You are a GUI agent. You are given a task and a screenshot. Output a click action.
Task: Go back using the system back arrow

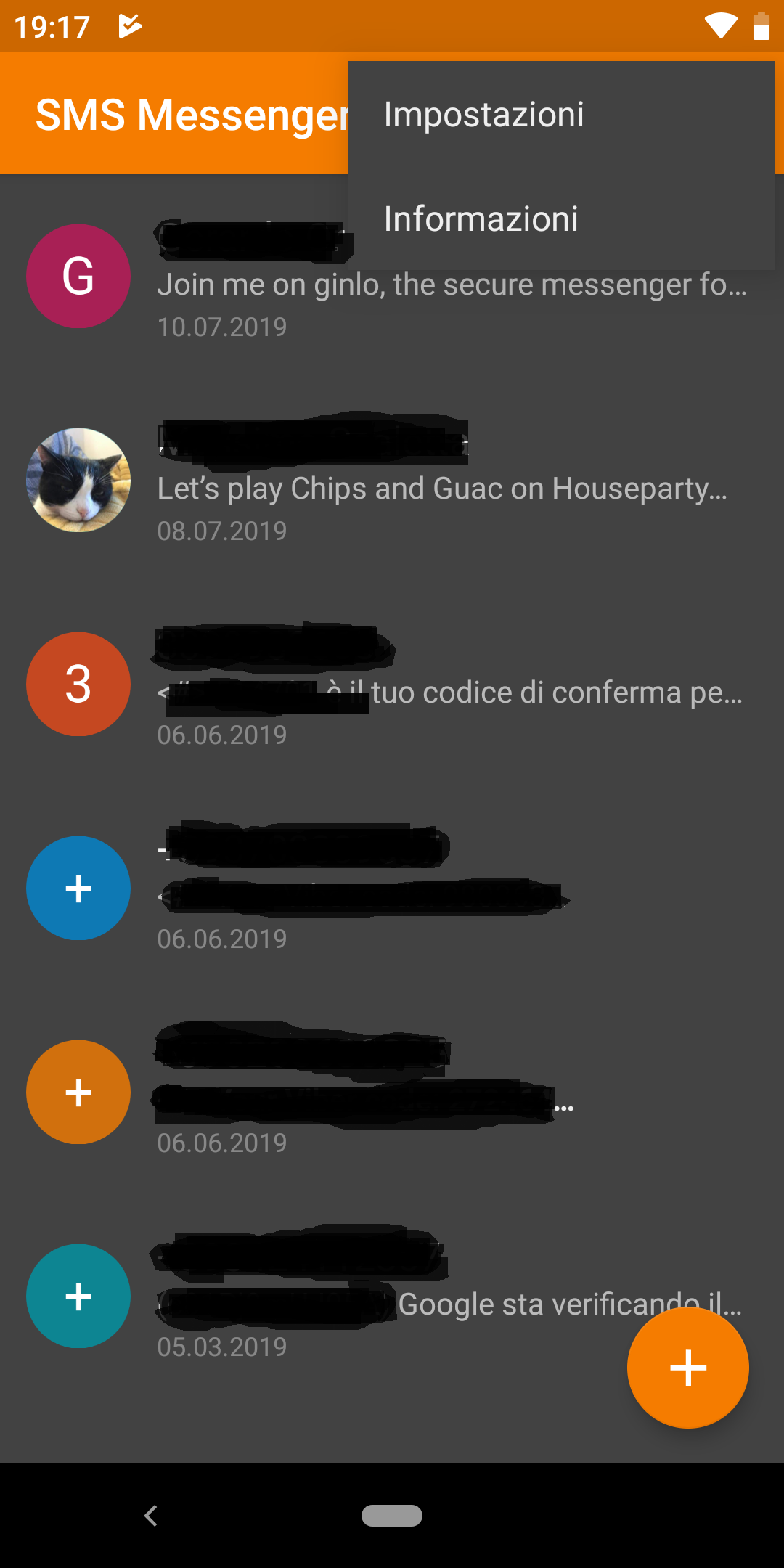pyautogui.click(x=151, y=1516)
